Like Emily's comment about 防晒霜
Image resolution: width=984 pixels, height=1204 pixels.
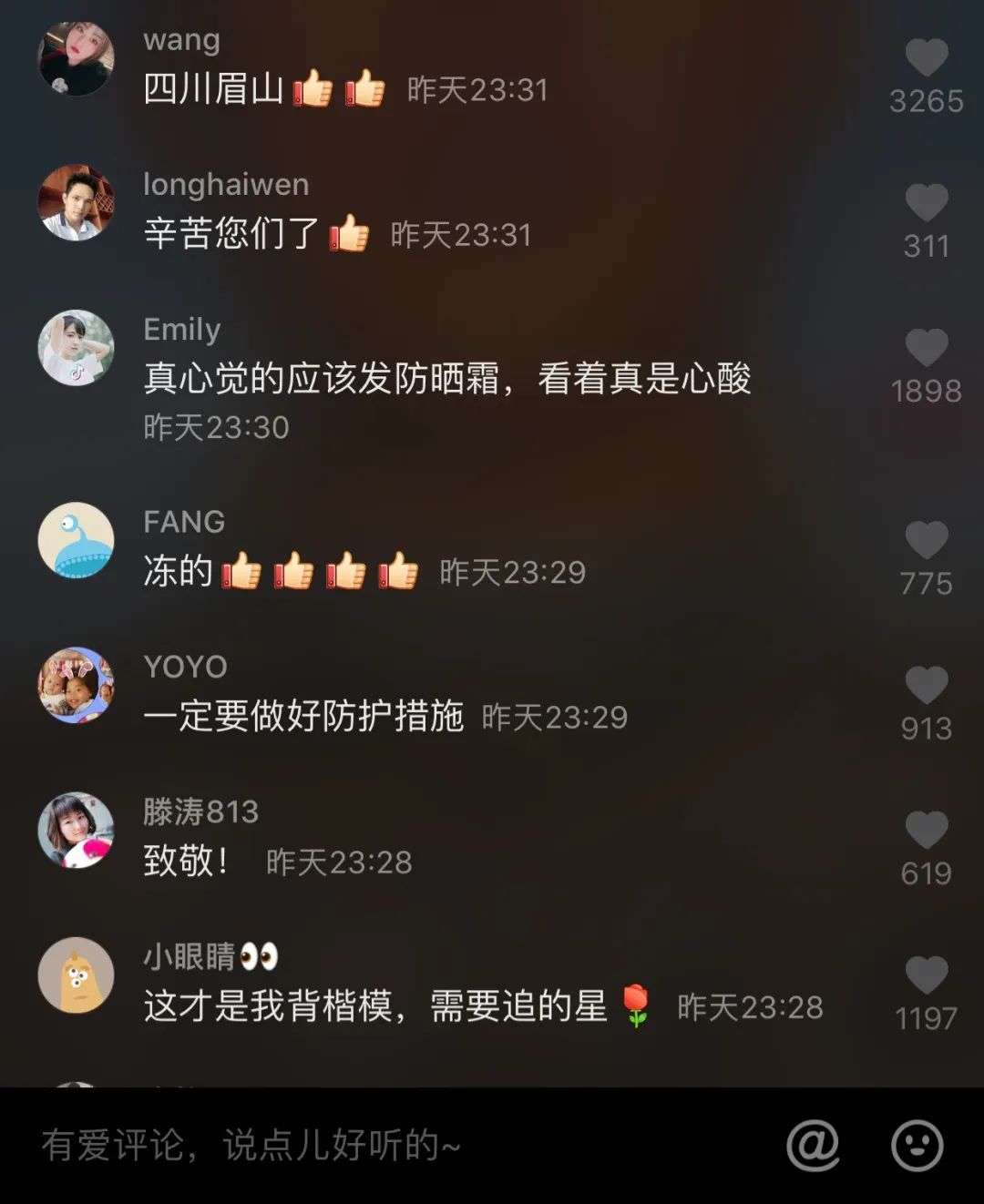(x=926, y=348)
